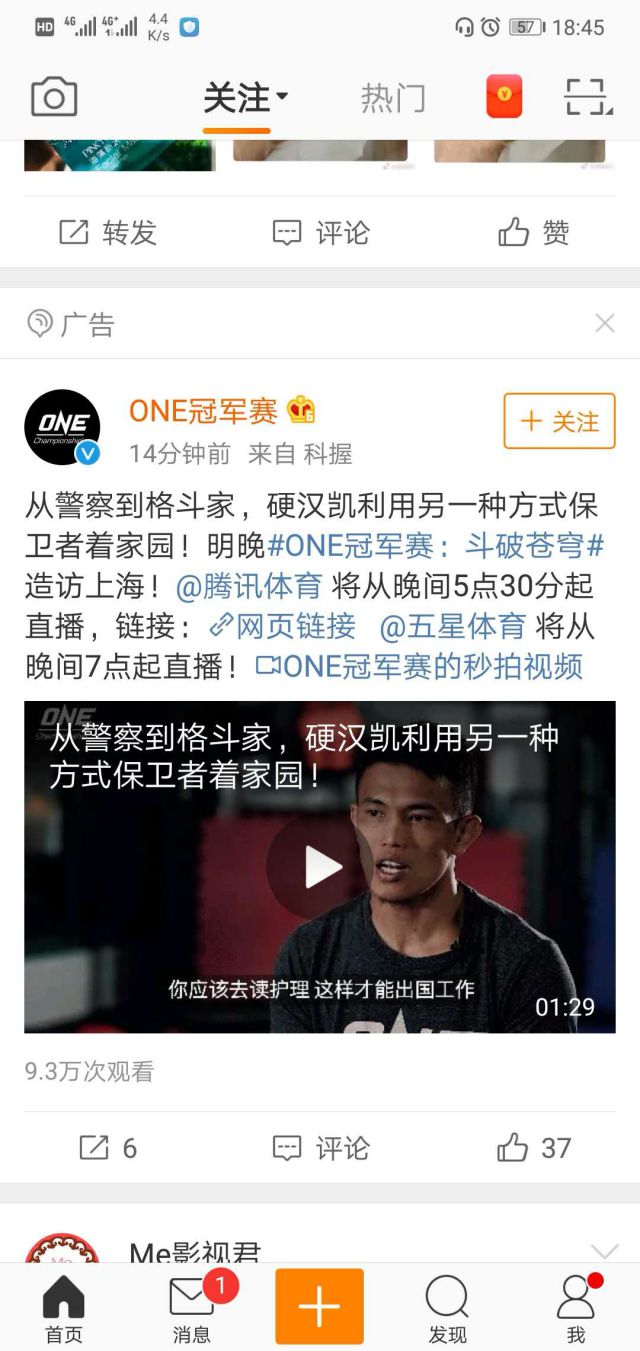Open ONE冠军赛 profile avatar
Screen dimensions: 640x1351
click(x=62, y=427)
